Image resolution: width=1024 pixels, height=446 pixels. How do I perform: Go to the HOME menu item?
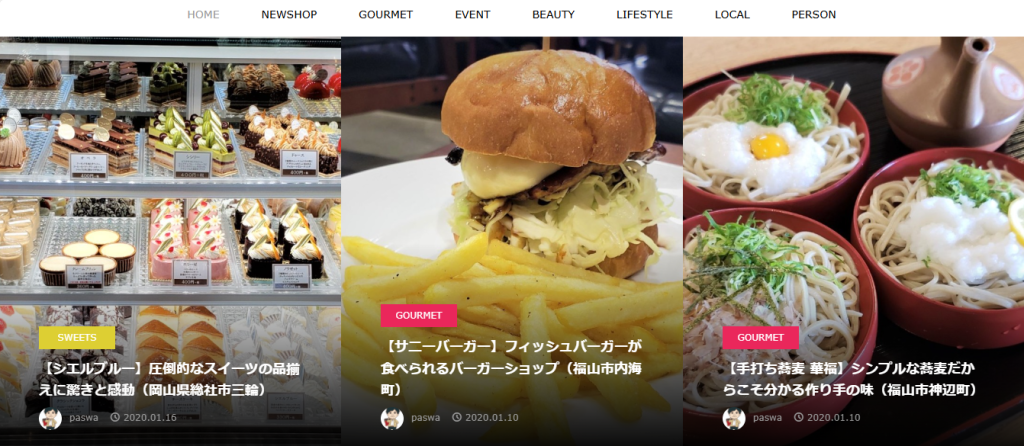tap(203, 15)
